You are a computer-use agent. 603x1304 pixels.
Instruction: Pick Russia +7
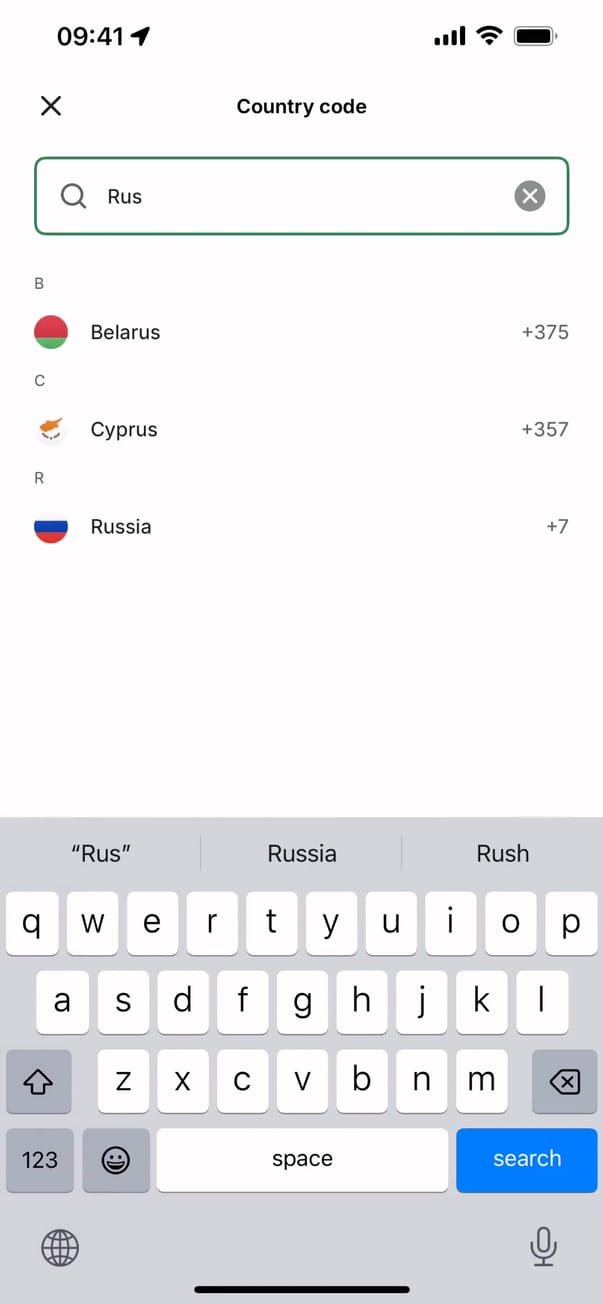[301, 527]
